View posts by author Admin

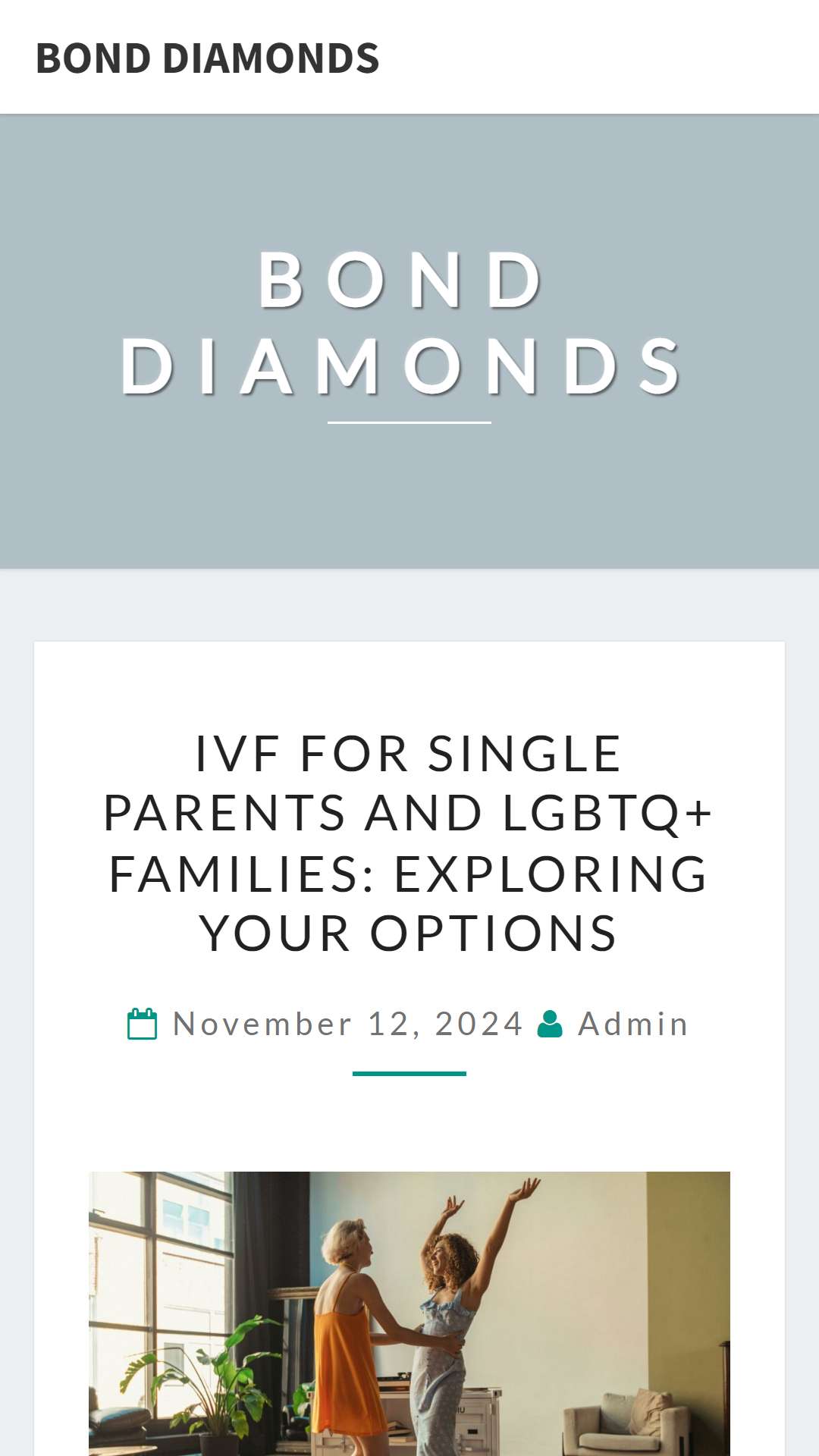(633, 1024)
